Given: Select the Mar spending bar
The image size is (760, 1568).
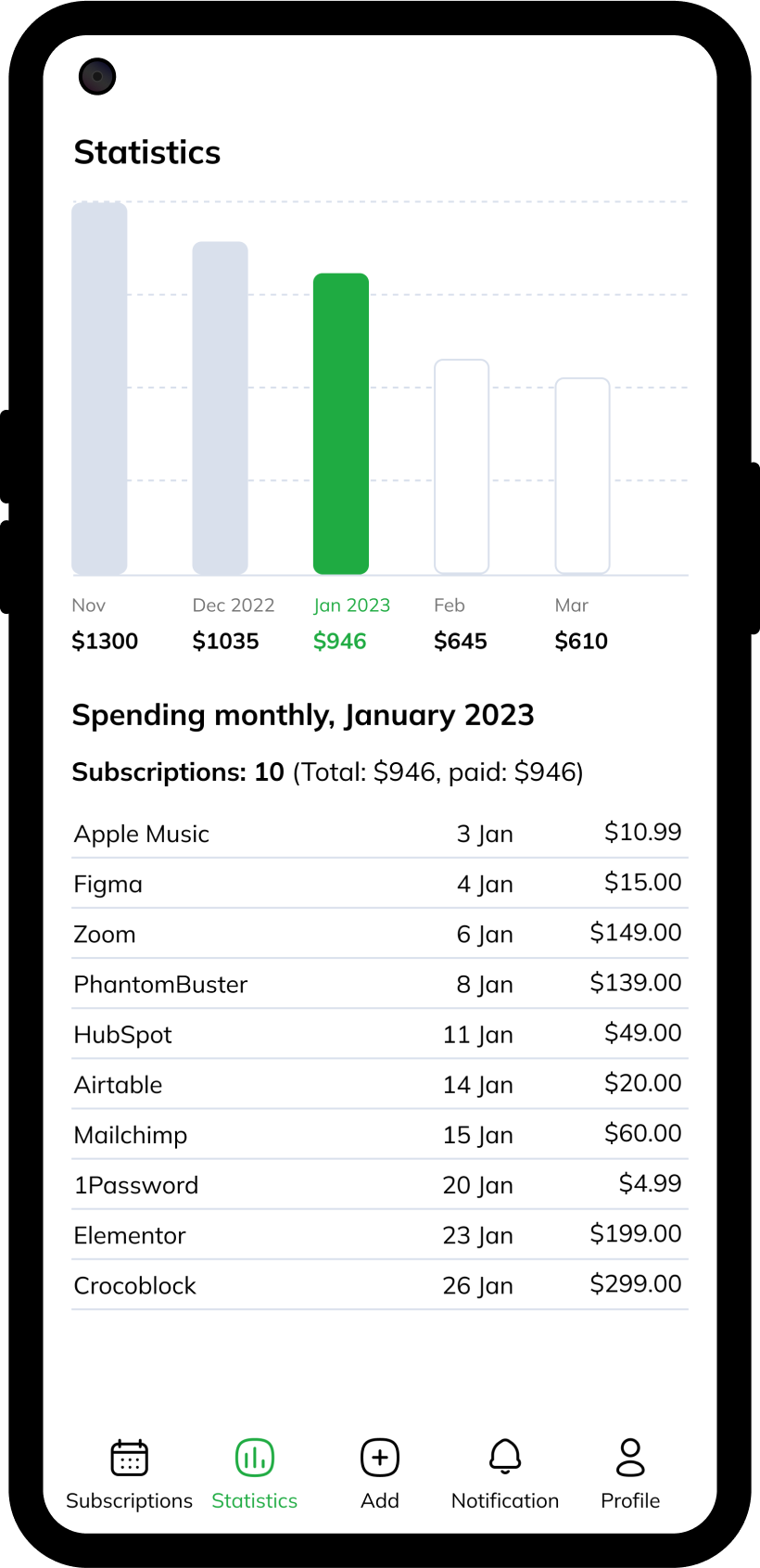Looking at the screenshot, I should (x=582, y=473).
